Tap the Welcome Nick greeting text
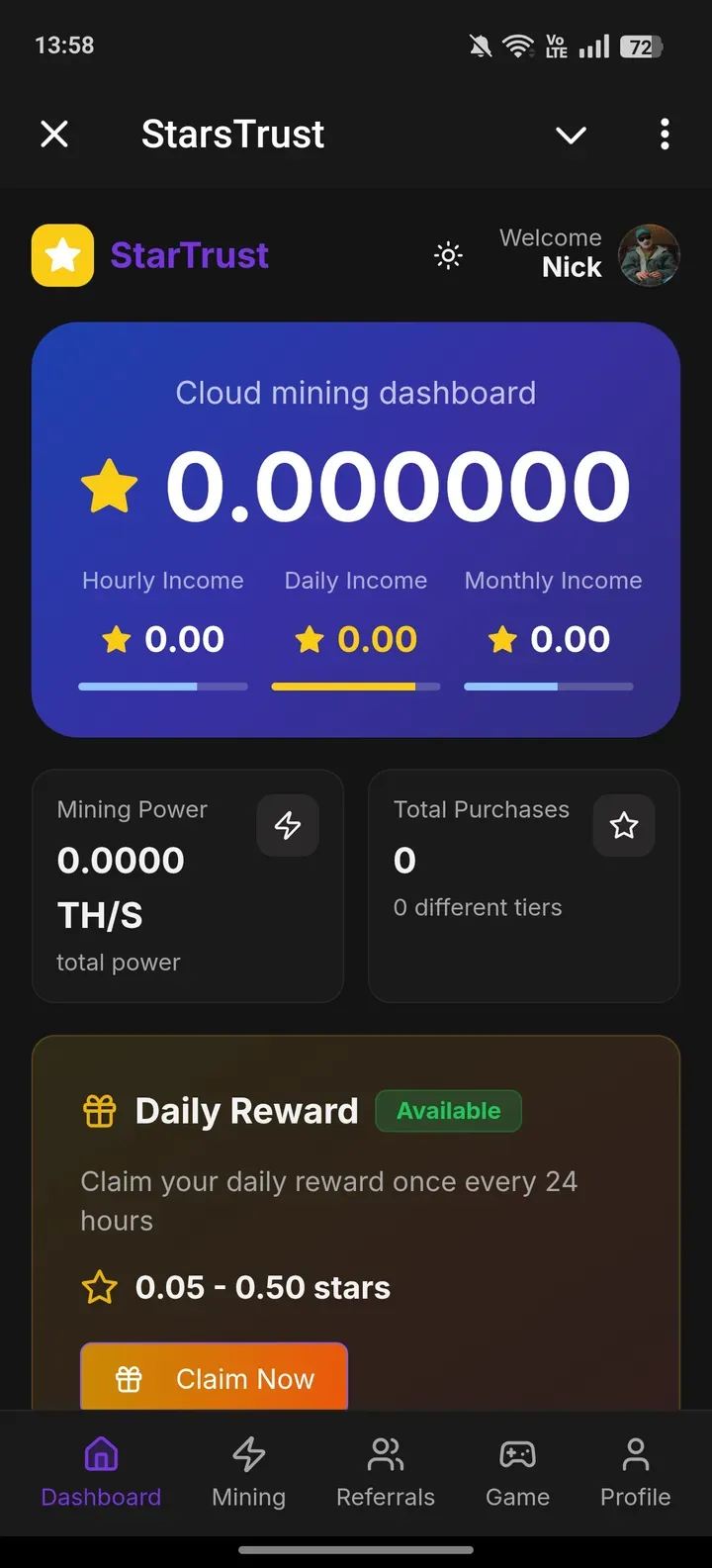The width and height of the screenshot is (712, 1568). point(550,252)
